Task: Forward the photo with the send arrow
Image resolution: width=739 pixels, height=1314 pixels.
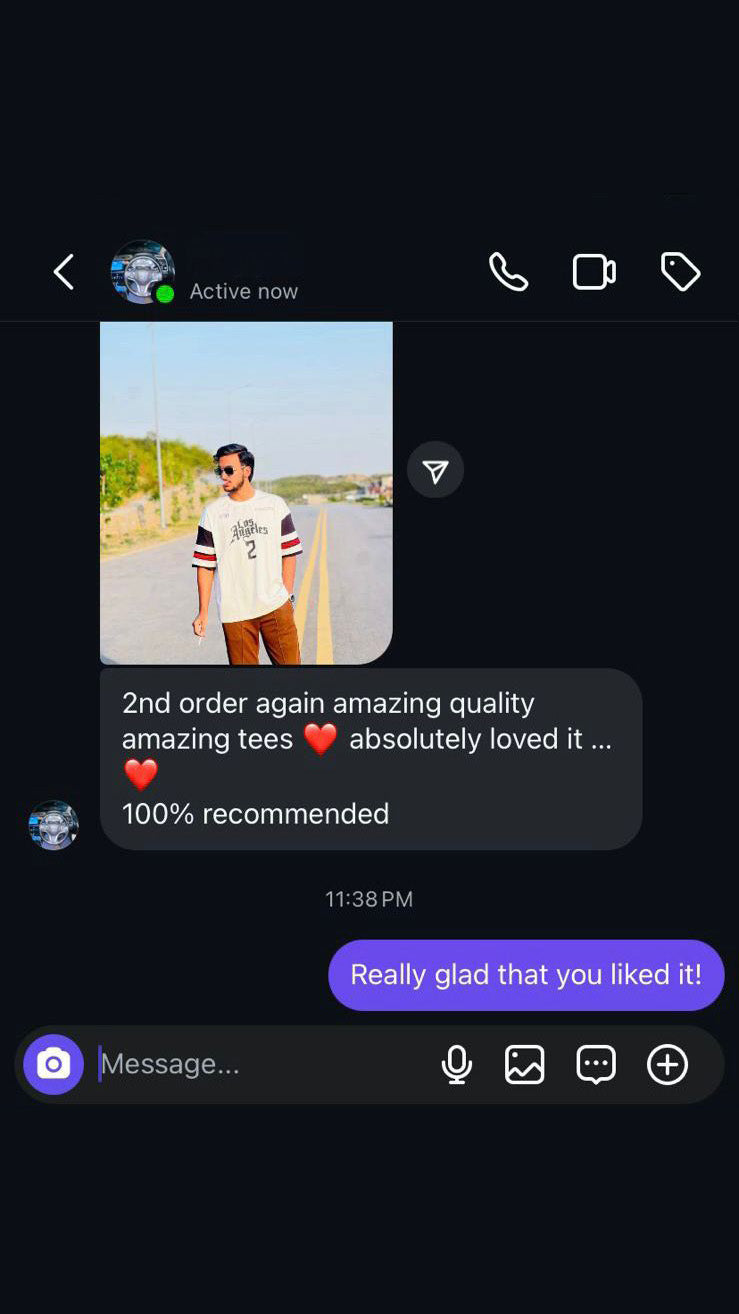Action: 435,470
